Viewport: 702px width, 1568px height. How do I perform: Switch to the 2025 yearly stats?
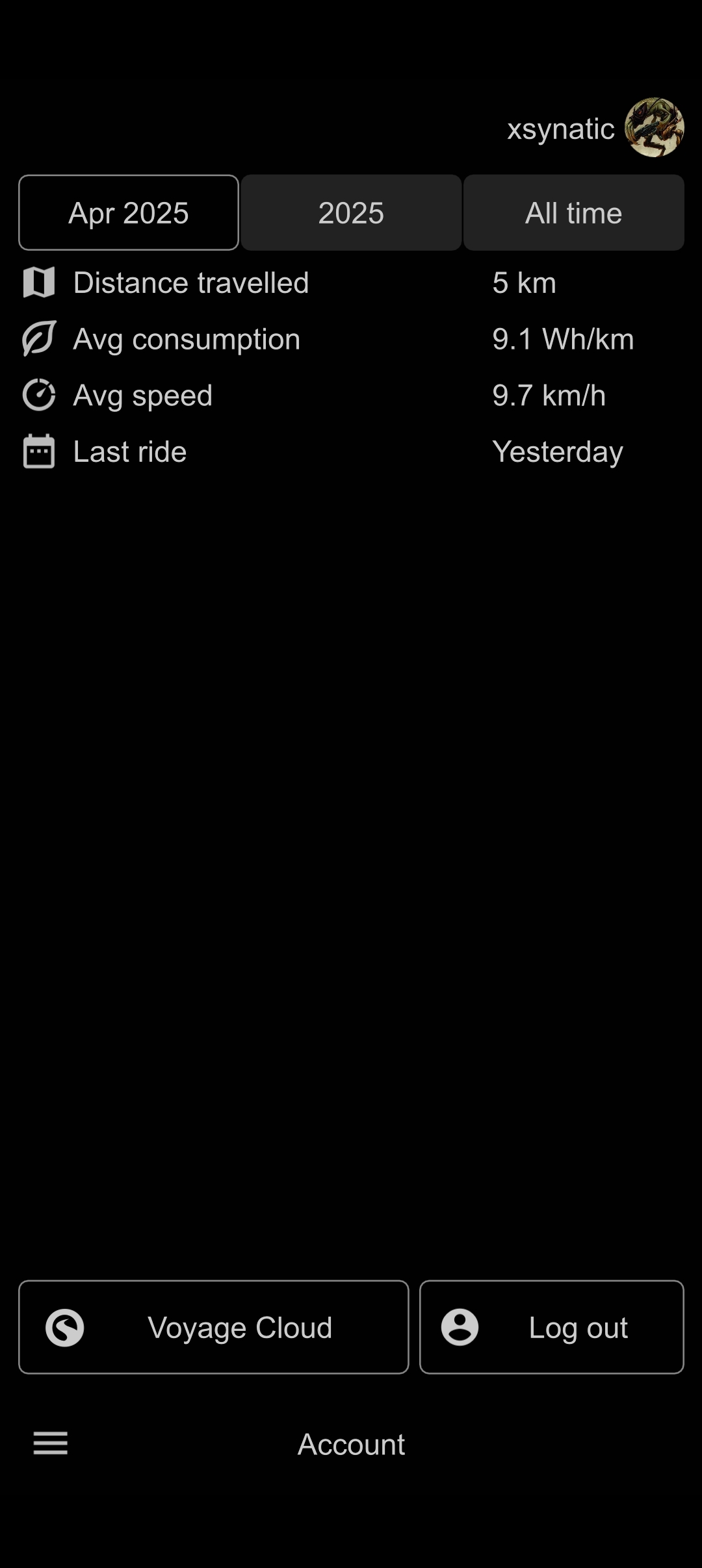tap(351, 212)
